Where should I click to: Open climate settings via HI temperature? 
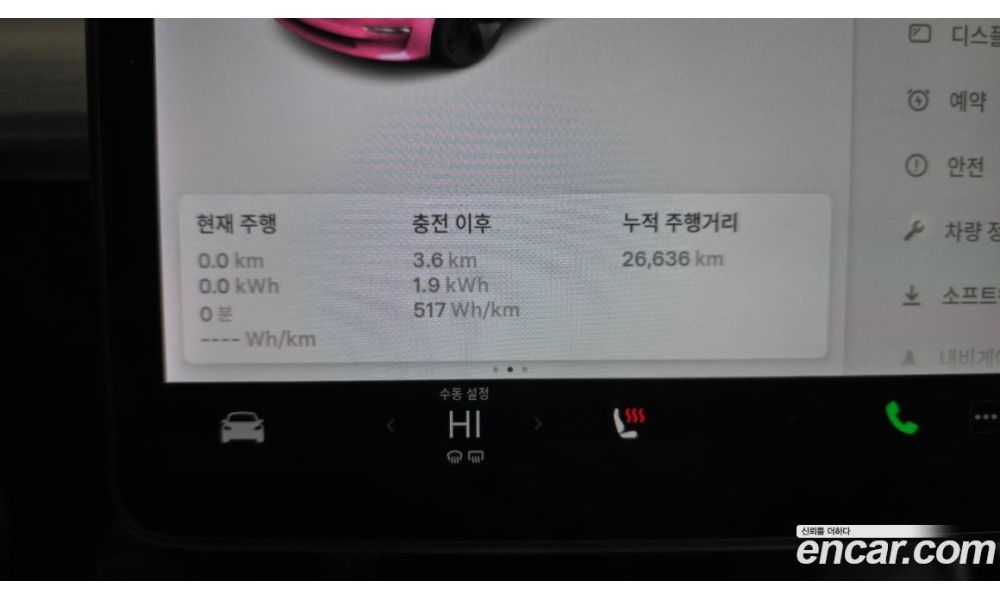coord(464,425)
